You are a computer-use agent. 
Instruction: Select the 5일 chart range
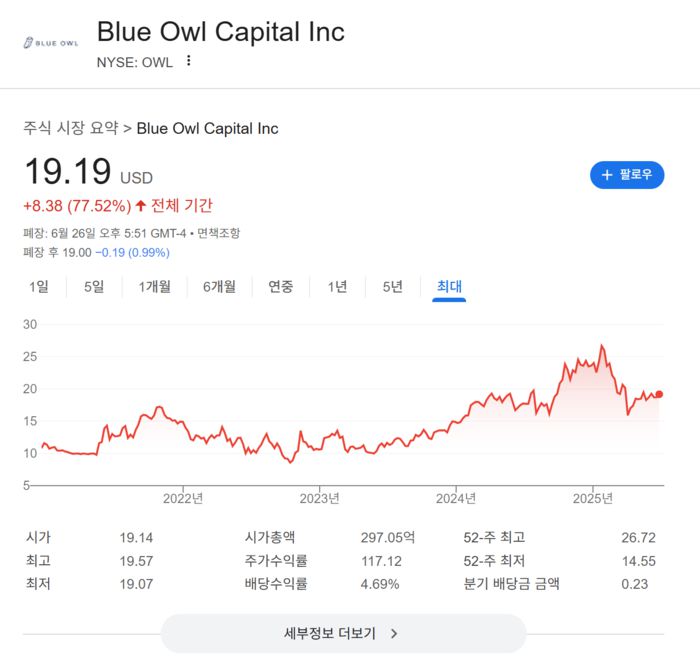pos(94,287)
